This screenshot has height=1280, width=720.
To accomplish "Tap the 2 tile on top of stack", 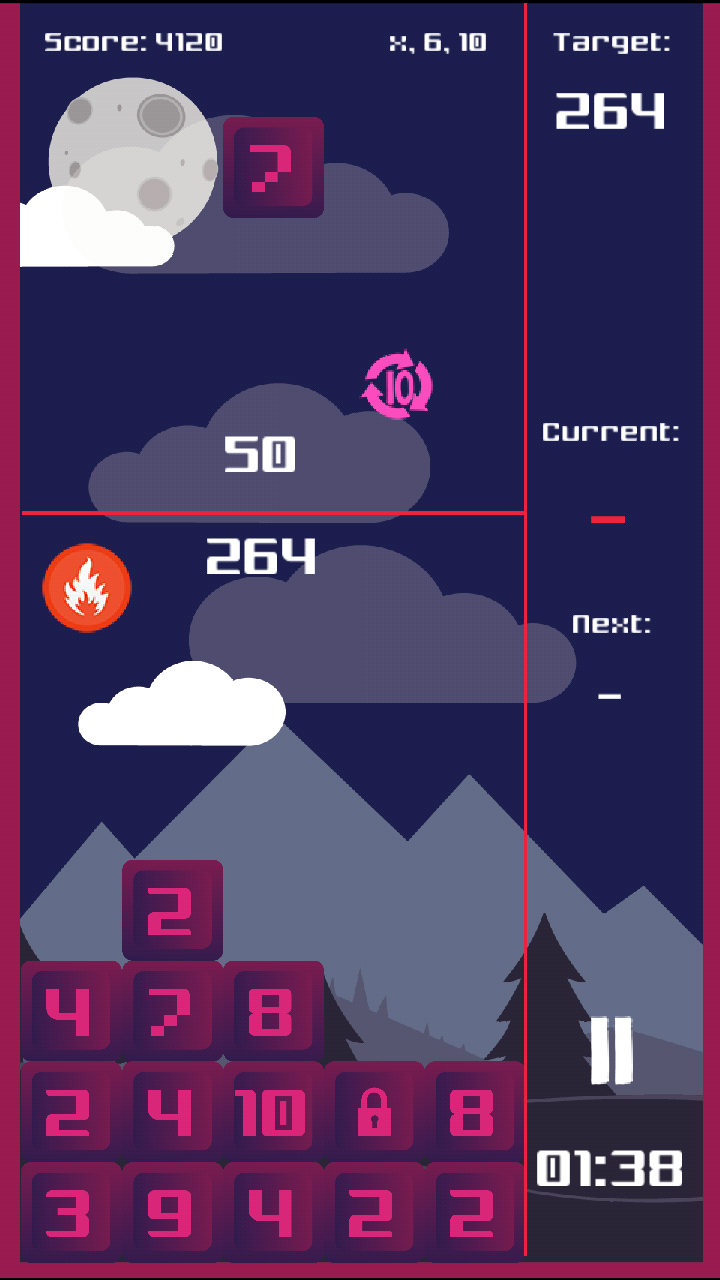I will coord(172,910).
